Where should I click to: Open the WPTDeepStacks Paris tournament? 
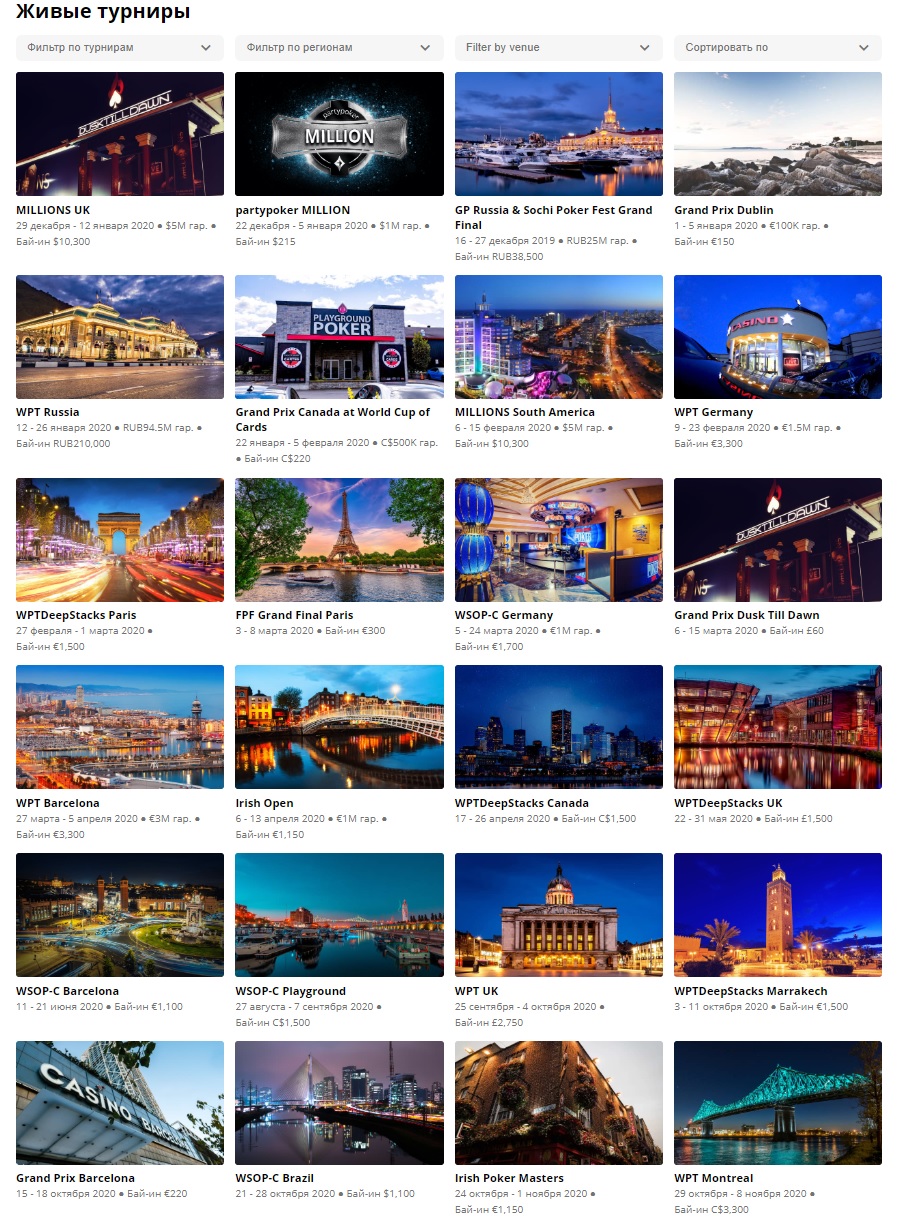click(x=120, y=540)
